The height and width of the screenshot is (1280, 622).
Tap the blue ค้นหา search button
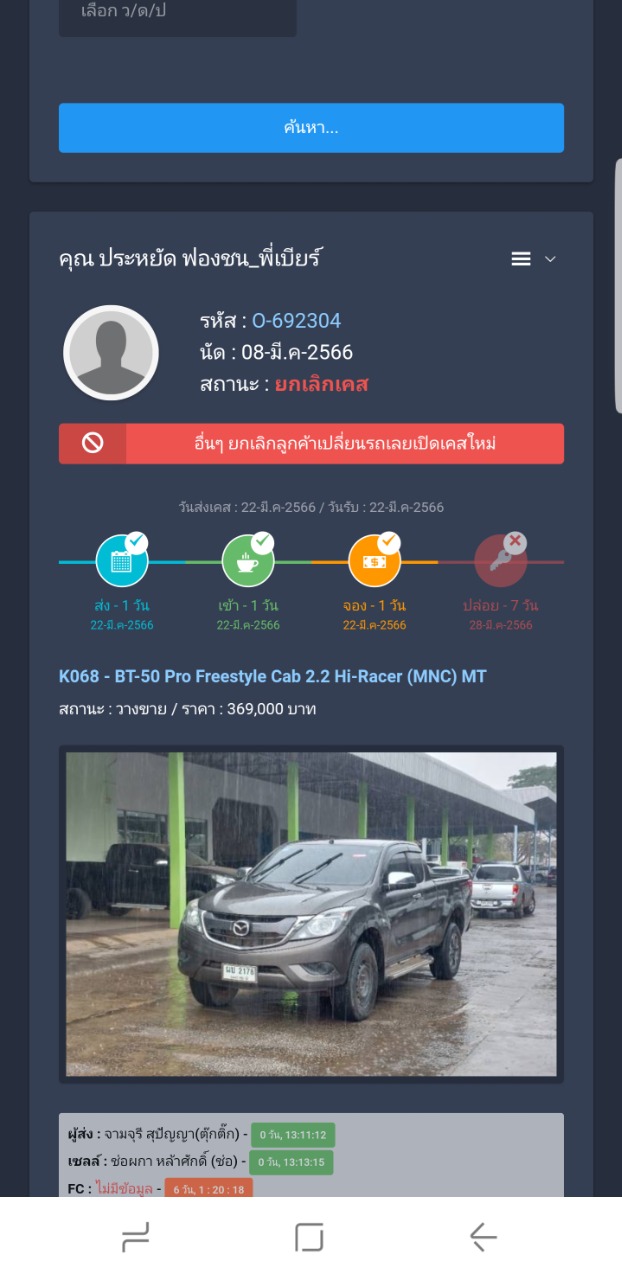[311, 128]
